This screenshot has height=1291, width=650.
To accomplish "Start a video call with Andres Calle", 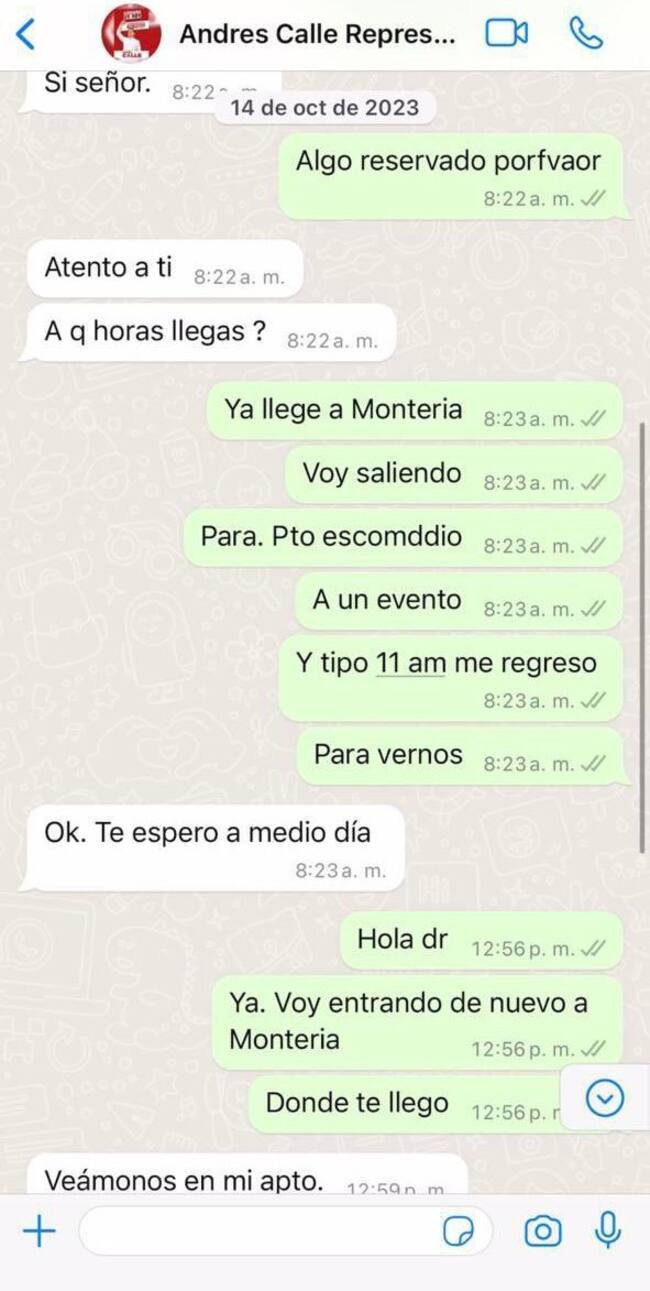I will pyautogui.click(x=506, y=34).
